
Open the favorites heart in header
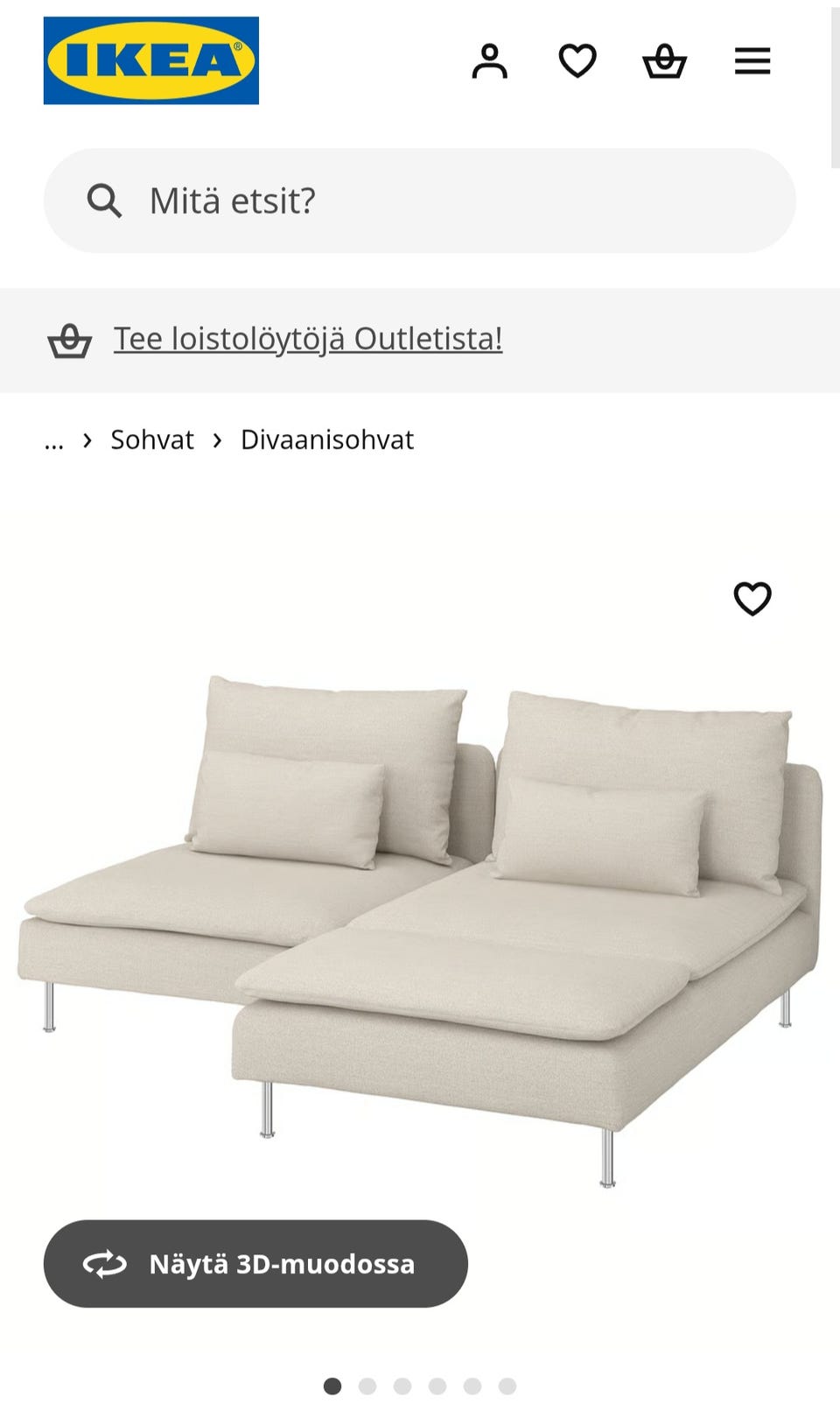tap(577, 61)
